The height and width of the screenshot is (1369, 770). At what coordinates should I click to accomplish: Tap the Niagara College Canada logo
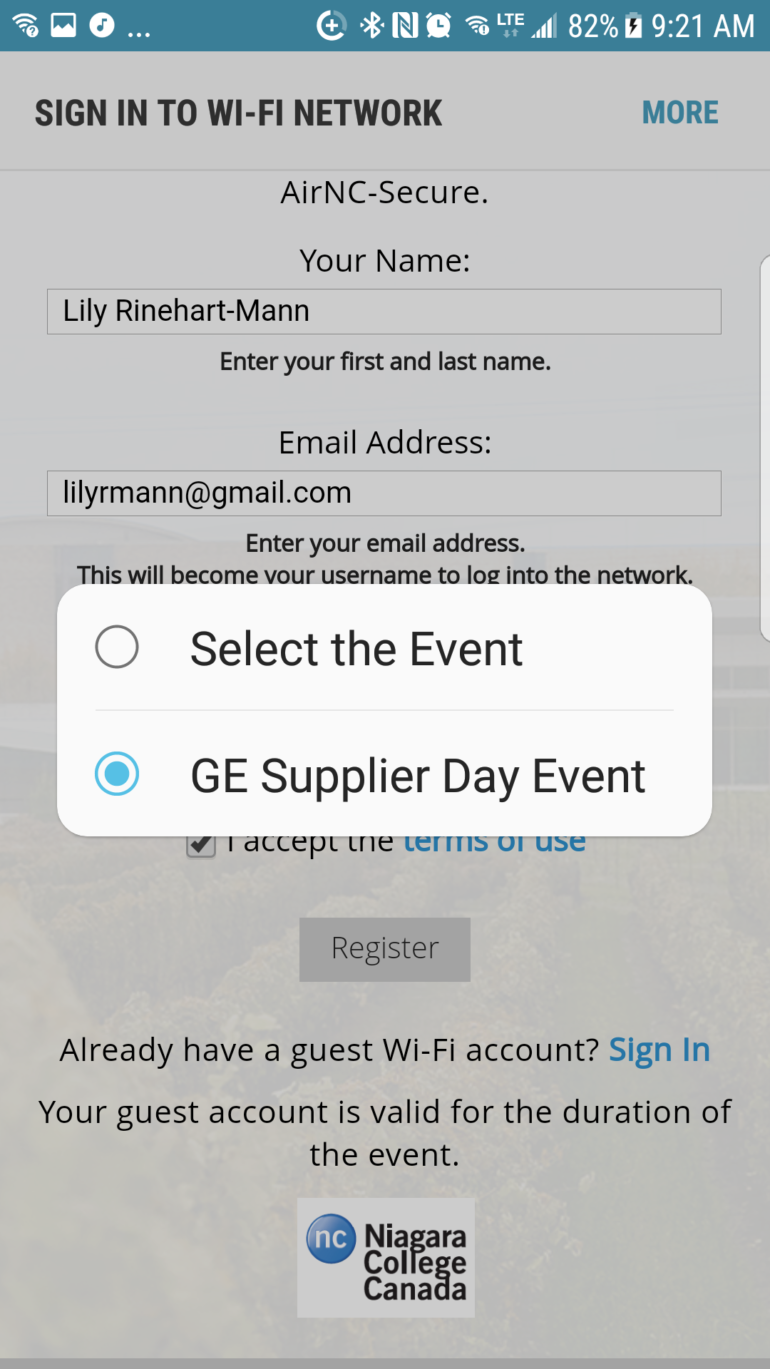coord(385,1257)
